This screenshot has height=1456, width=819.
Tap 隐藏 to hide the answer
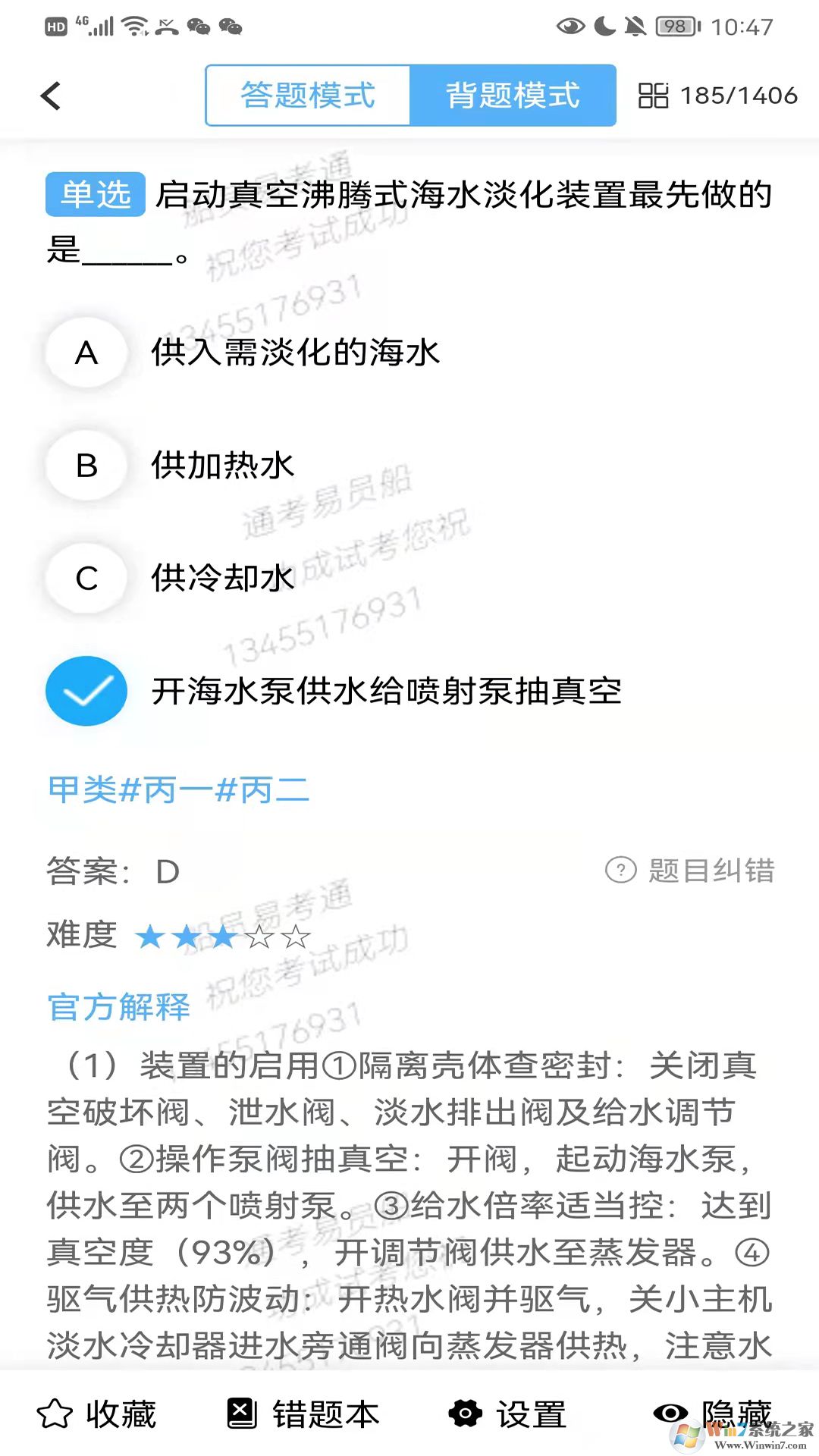tap(713, 1414)
